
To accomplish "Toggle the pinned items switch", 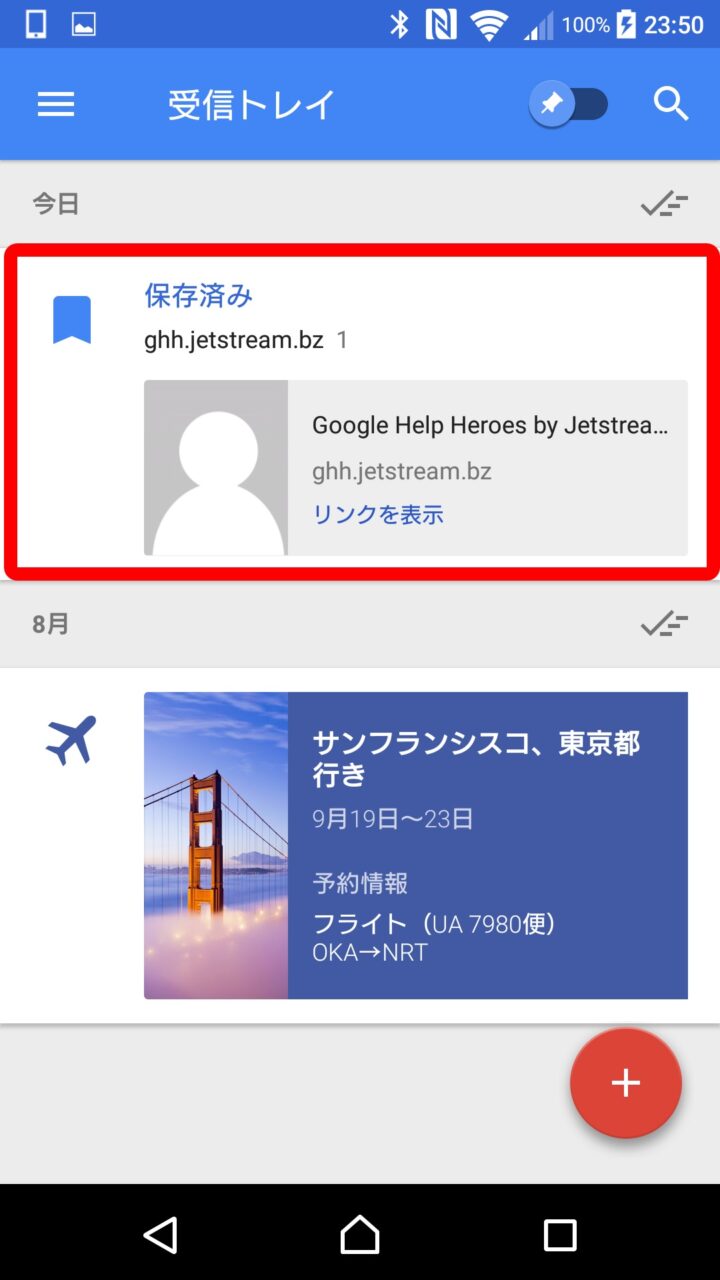I will point(569,104).
